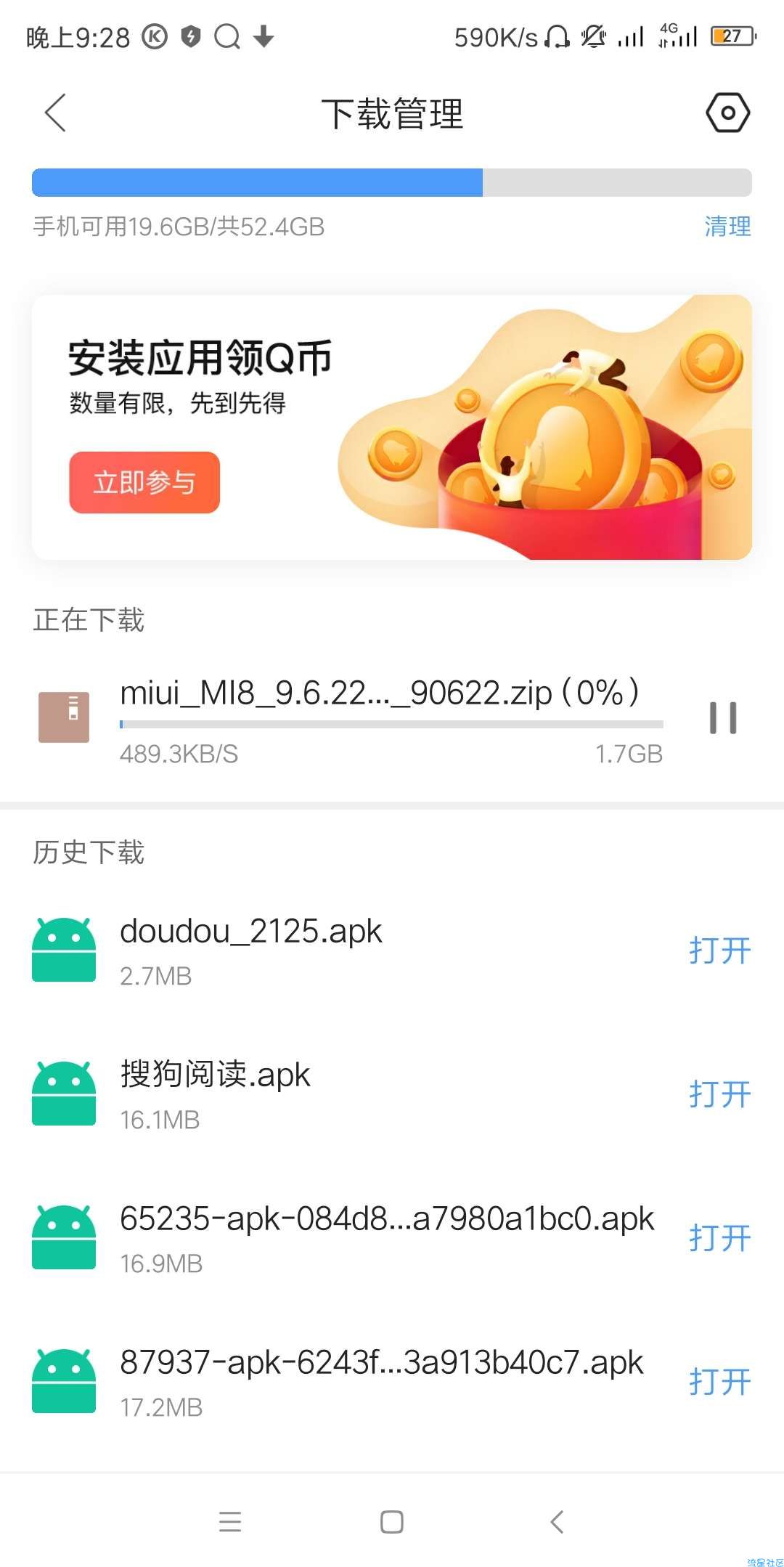
Task: Open the system recent apps menu
Action: click(230, 1522)
